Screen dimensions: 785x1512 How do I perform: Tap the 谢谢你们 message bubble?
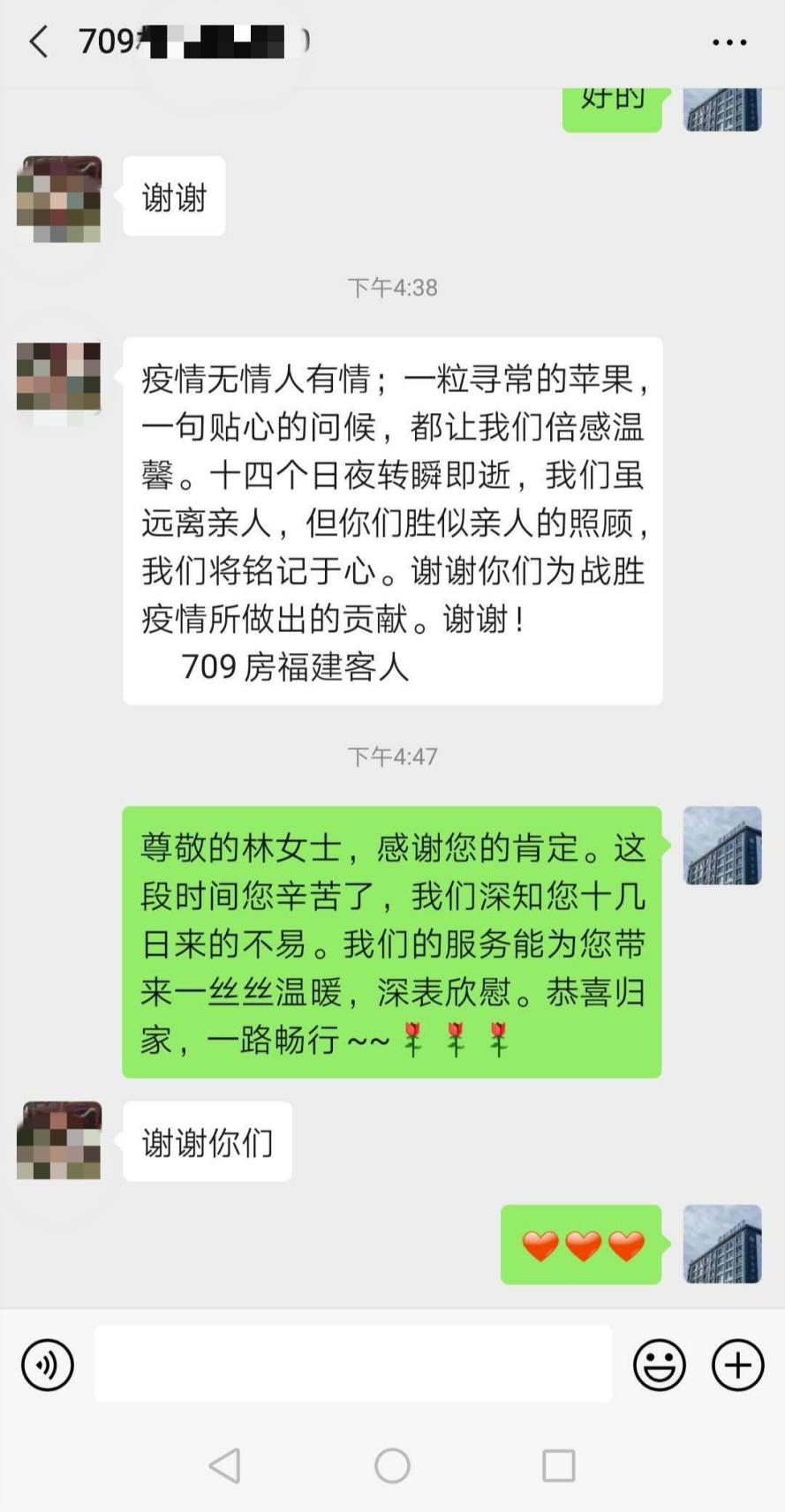pos(208,1141)
